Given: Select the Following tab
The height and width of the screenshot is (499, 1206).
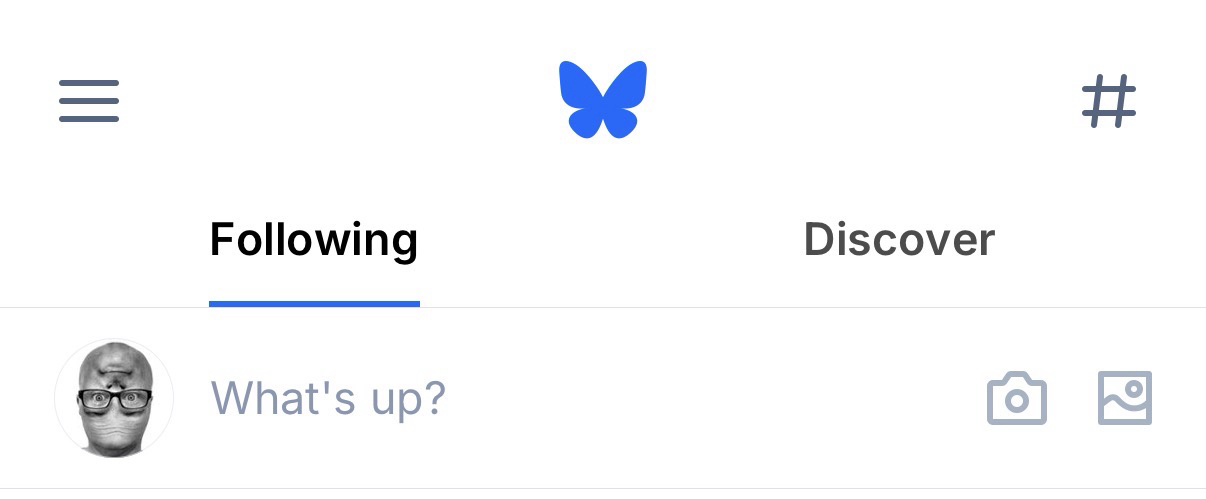Looking at the screenshot, I should click(x=313, y=241).
